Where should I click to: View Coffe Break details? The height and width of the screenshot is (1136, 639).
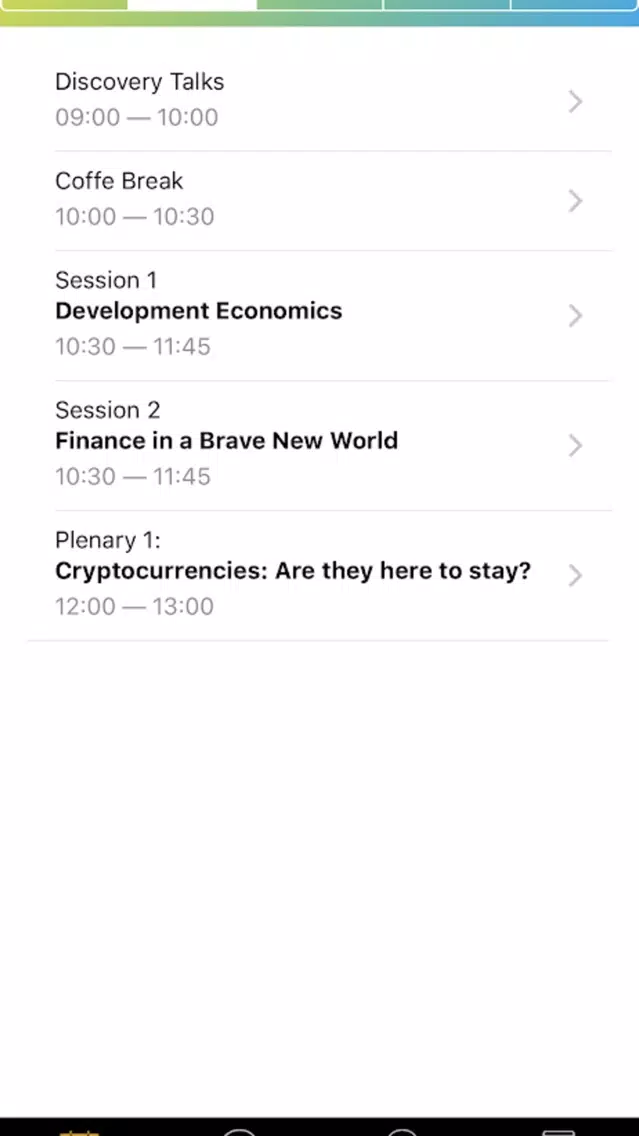point(318,200)
